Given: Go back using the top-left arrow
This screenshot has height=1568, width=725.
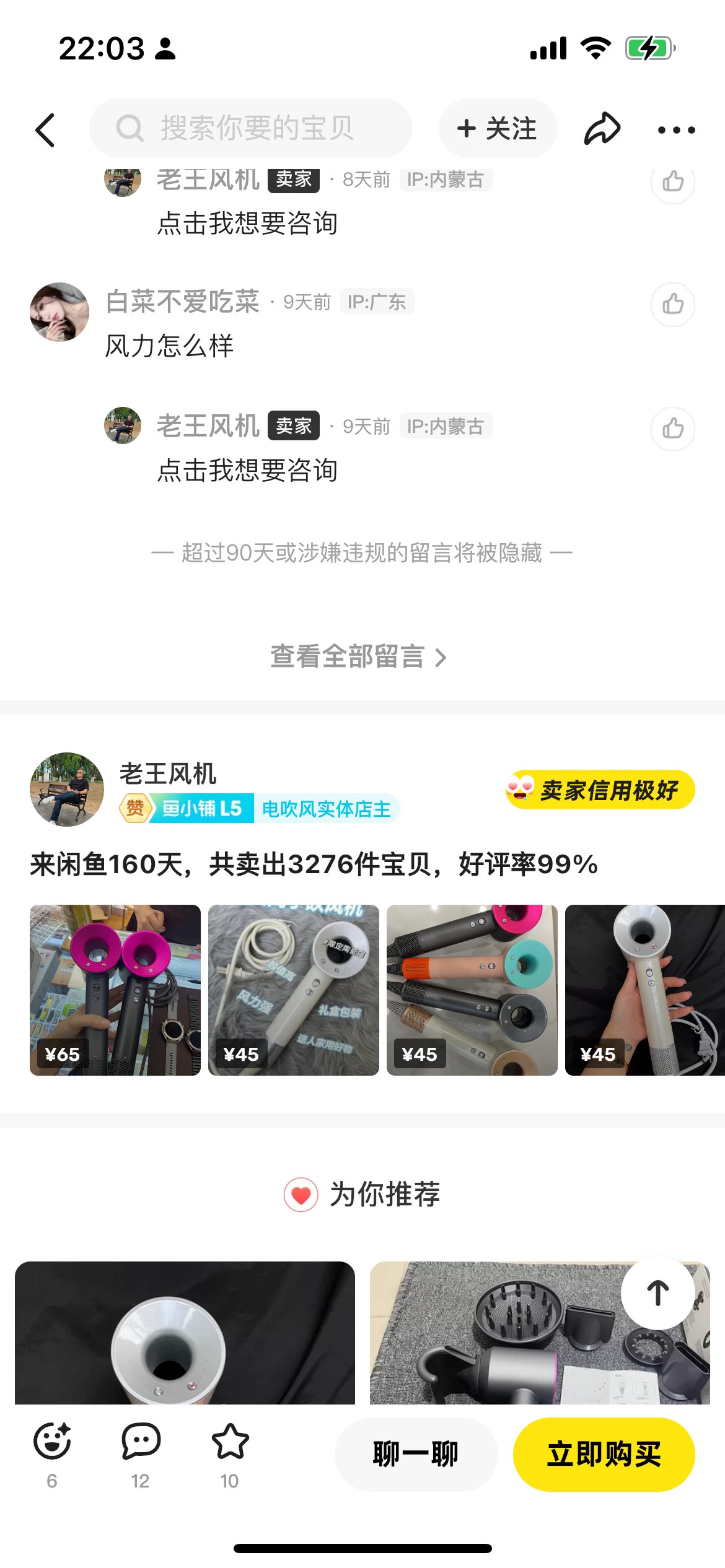Looking at the screenshot, I should 45,130.
